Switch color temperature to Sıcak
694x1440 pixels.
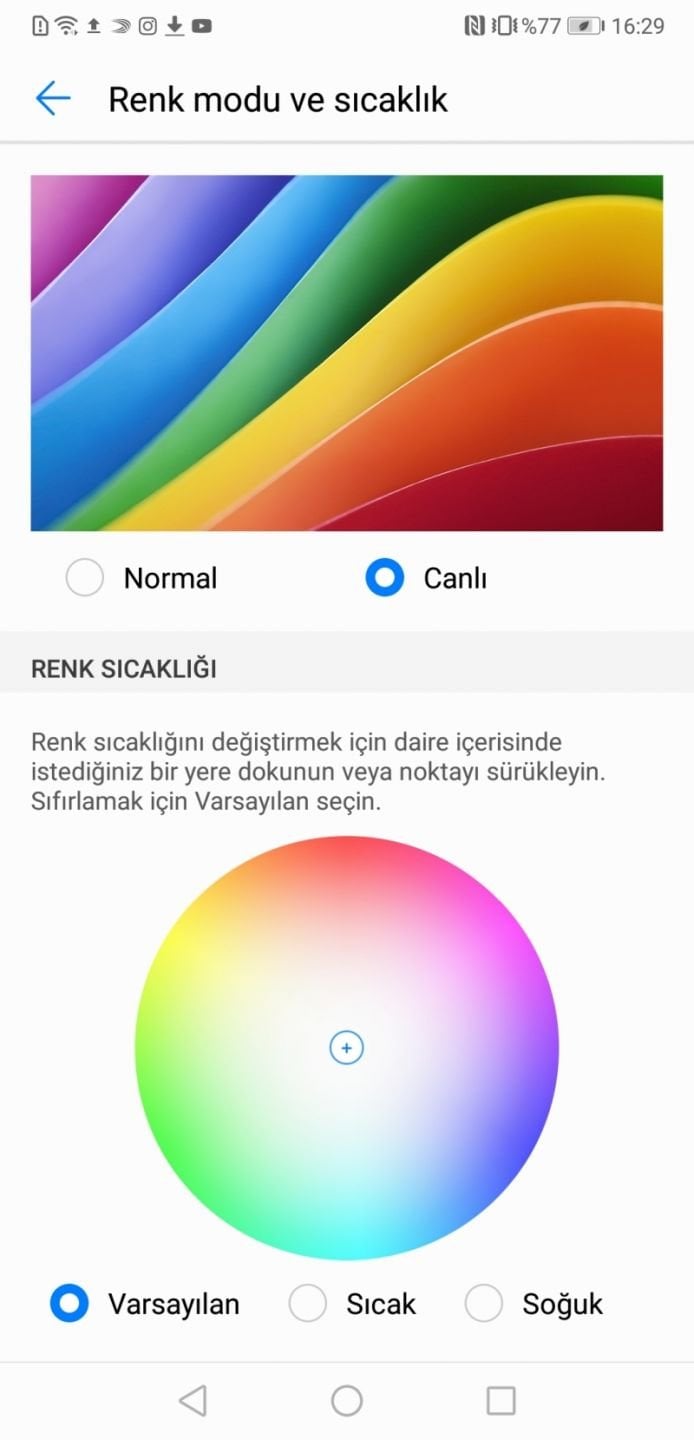point(308,1304)
